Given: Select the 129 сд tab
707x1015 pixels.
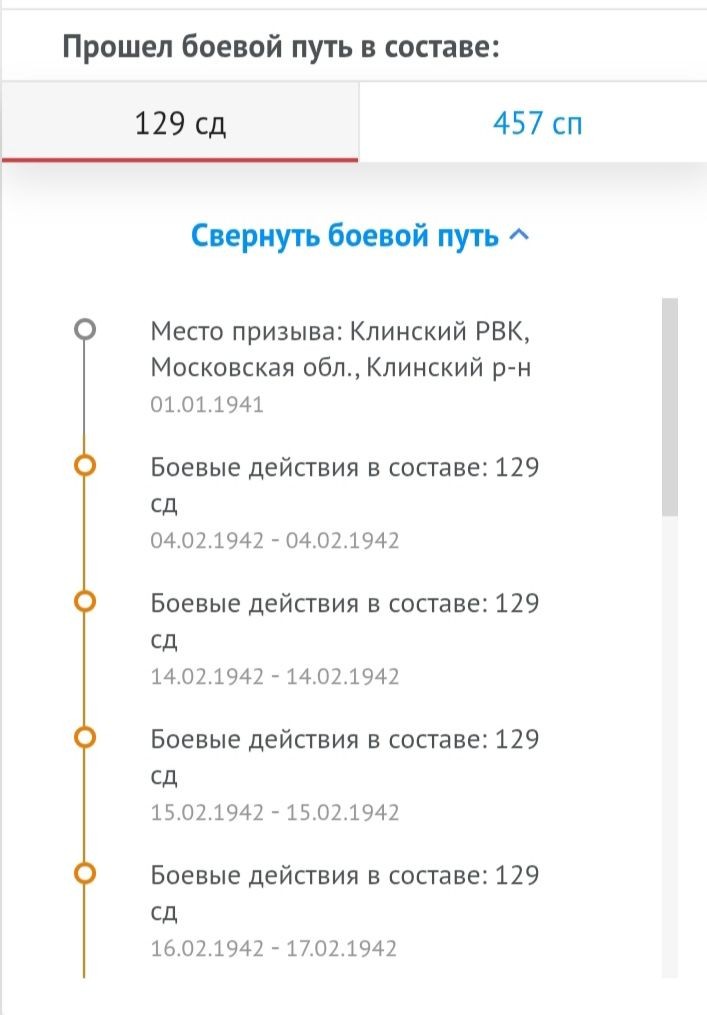Looking at the screenshot, I should click(179, 125).
